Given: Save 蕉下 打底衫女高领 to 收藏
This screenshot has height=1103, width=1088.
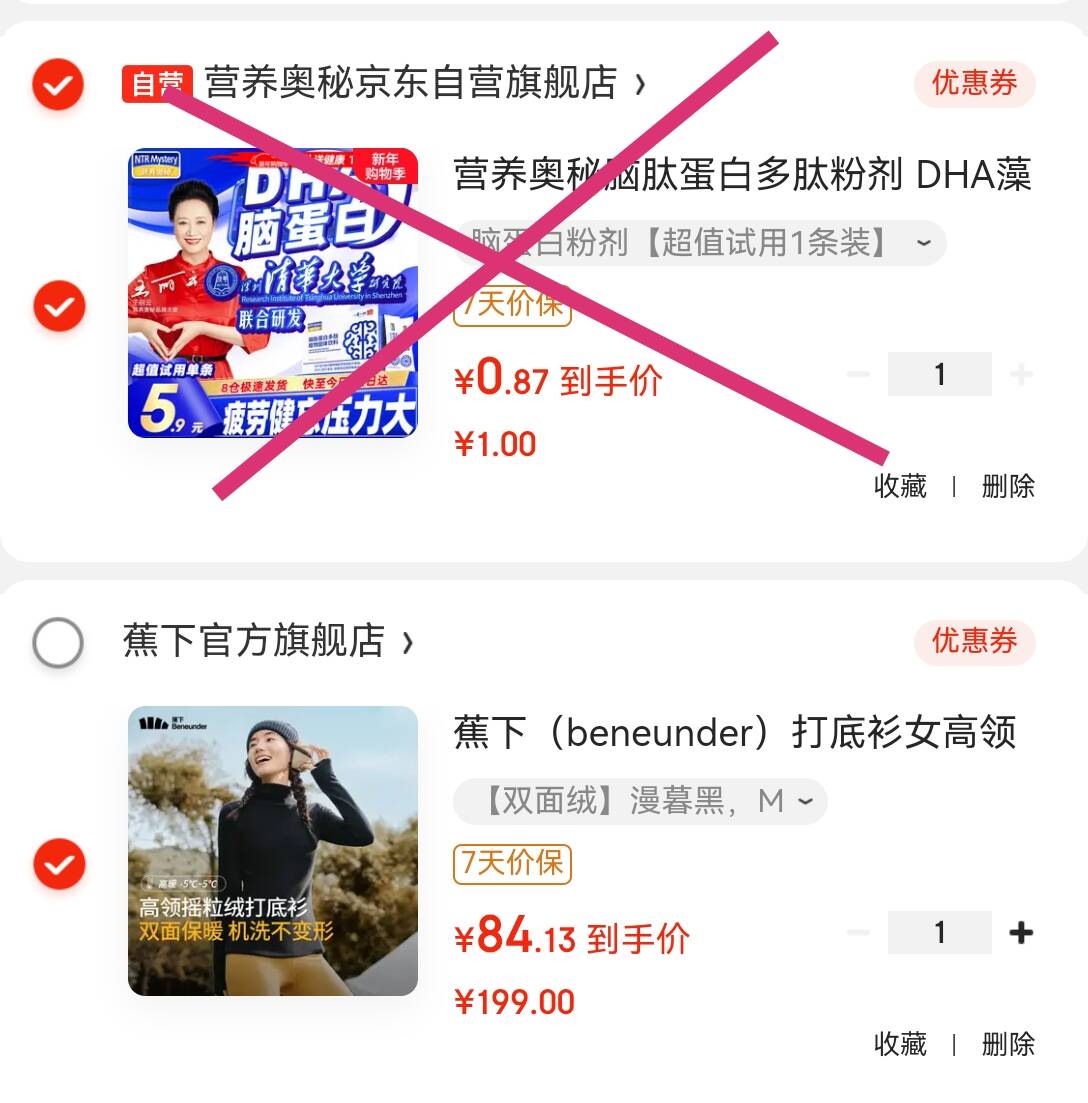Looking at the screenshot, I should pos(900,1045).
